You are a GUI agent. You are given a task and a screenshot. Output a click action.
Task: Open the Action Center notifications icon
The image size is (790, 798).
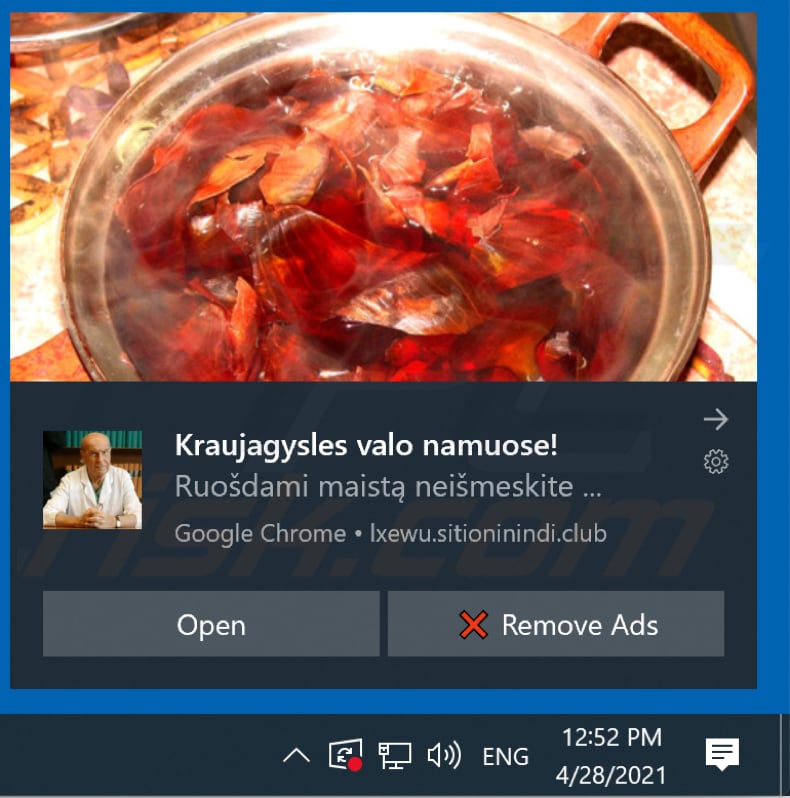click(x=722, y=755)
